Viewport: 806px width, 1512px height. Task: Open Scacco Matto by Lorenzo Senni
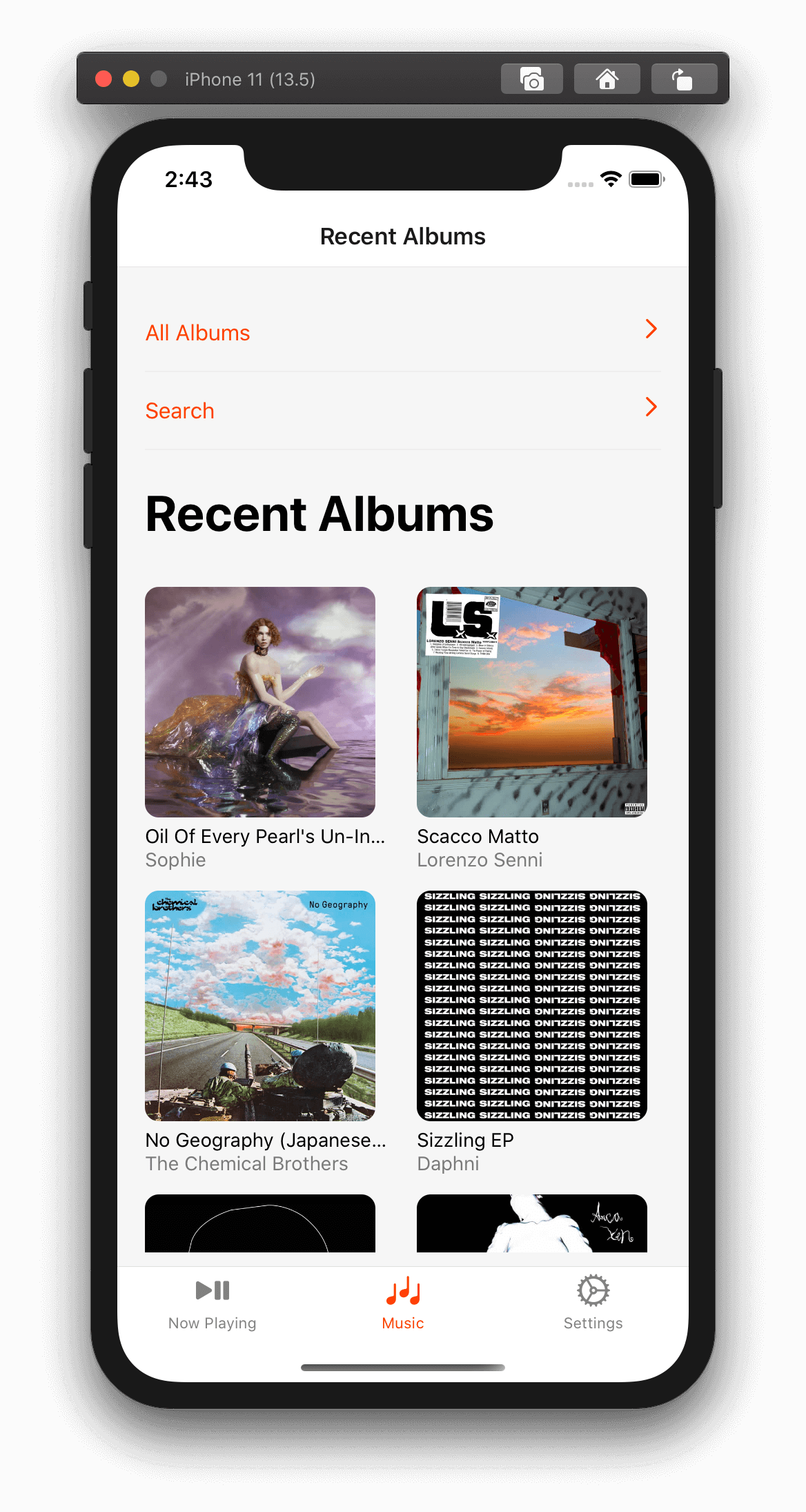(532, 702)
